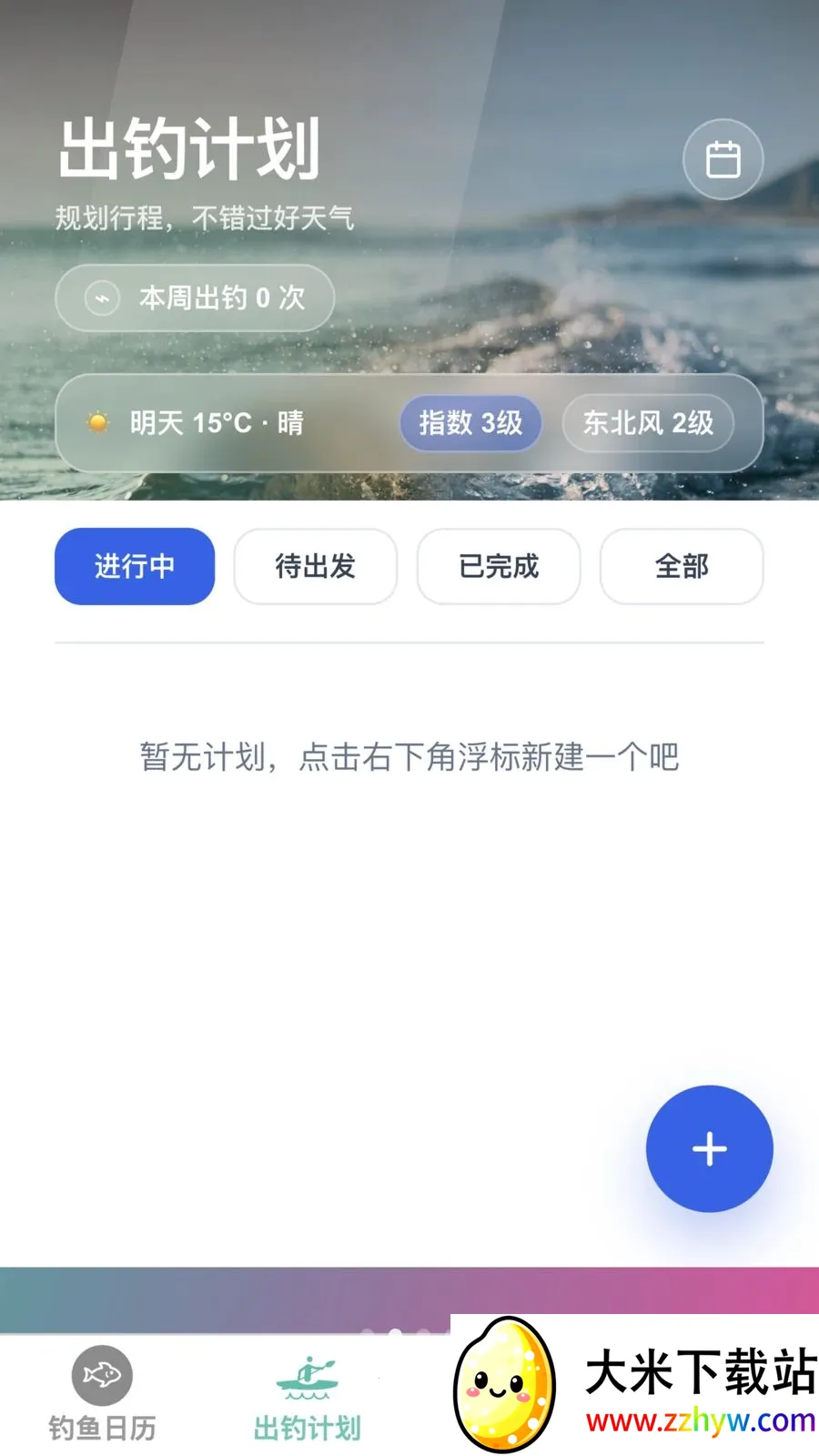
Task: Switch to the 待出发 filter tab
Action: 315,567
